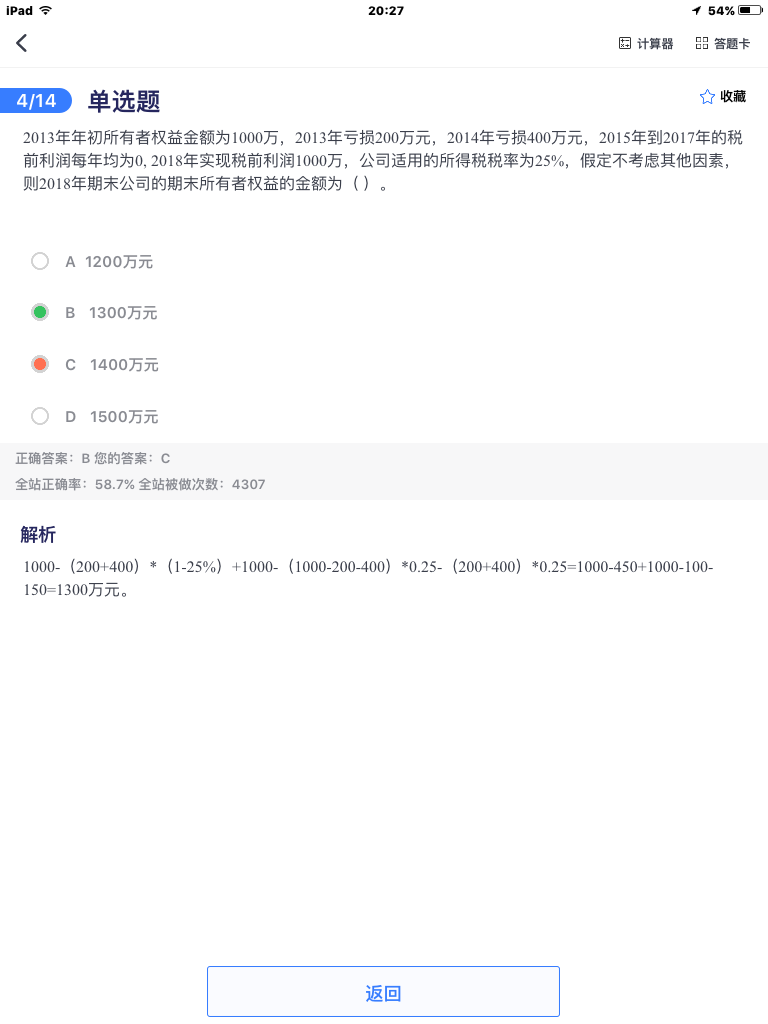Open the 计算器 calculator
The width and height of the screenshot is (768, 1024).
[646, 44]
